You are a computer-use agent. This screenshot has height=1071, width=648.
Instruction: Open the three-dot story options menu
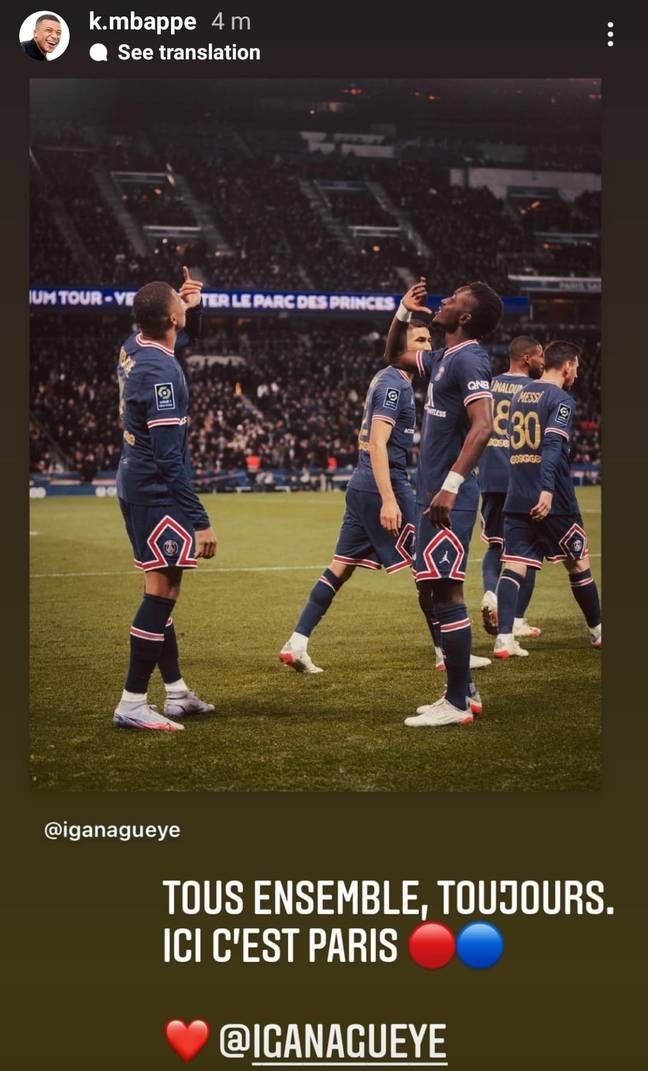pyautogui.click(x=610, y=34)
